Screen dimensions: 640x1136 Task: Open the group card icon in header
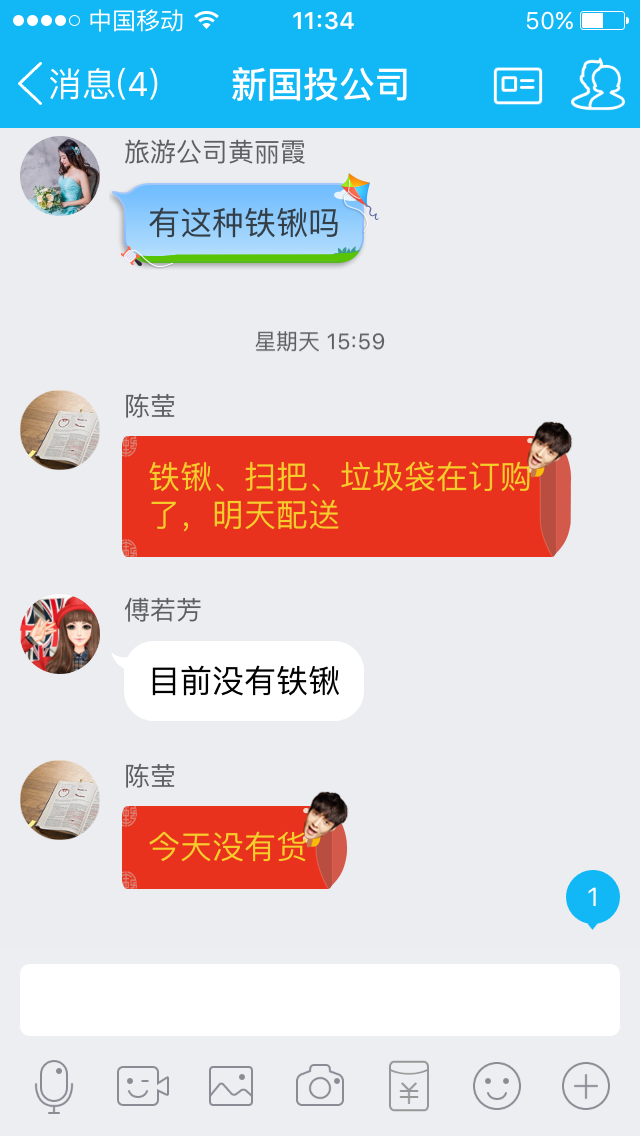[x=517, y=85]
